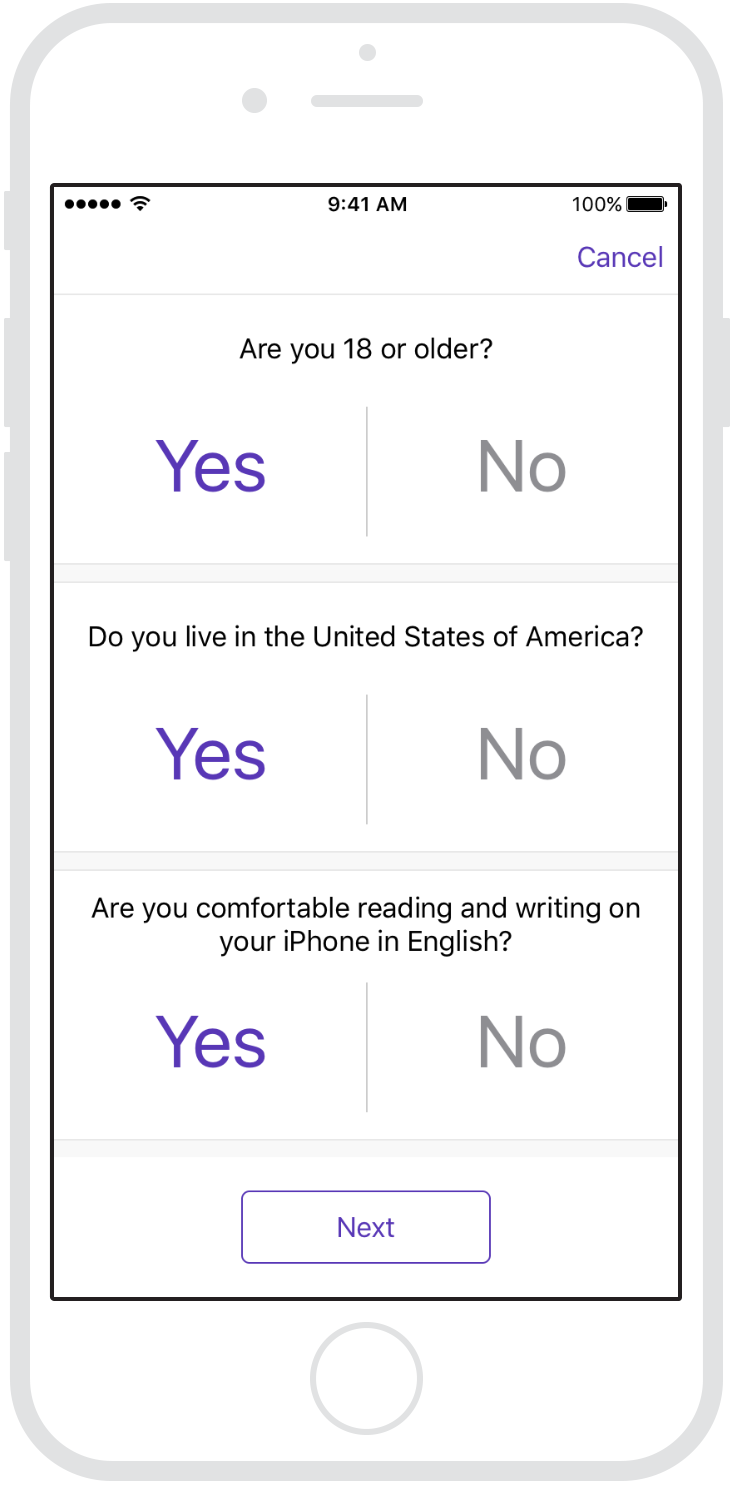This screenshot has height=1504, width=734.
Task: Tap the Next button
Action: coord(366,1227)
